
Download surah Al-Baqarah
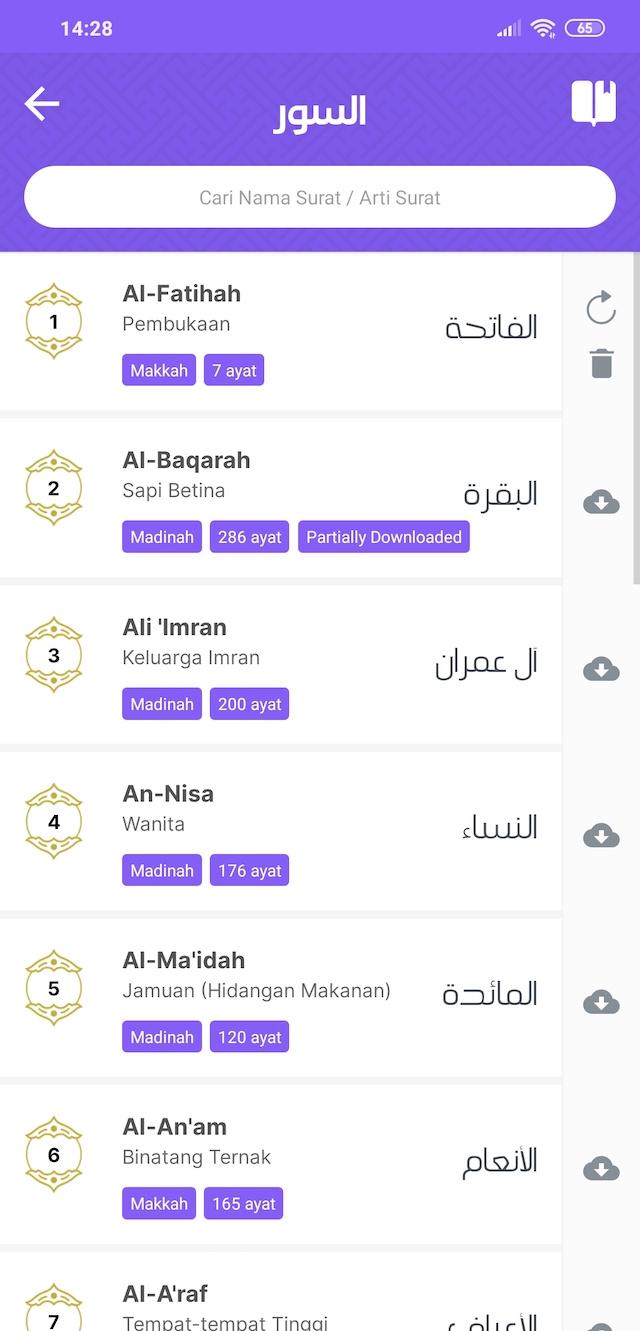tap(601, 502)
